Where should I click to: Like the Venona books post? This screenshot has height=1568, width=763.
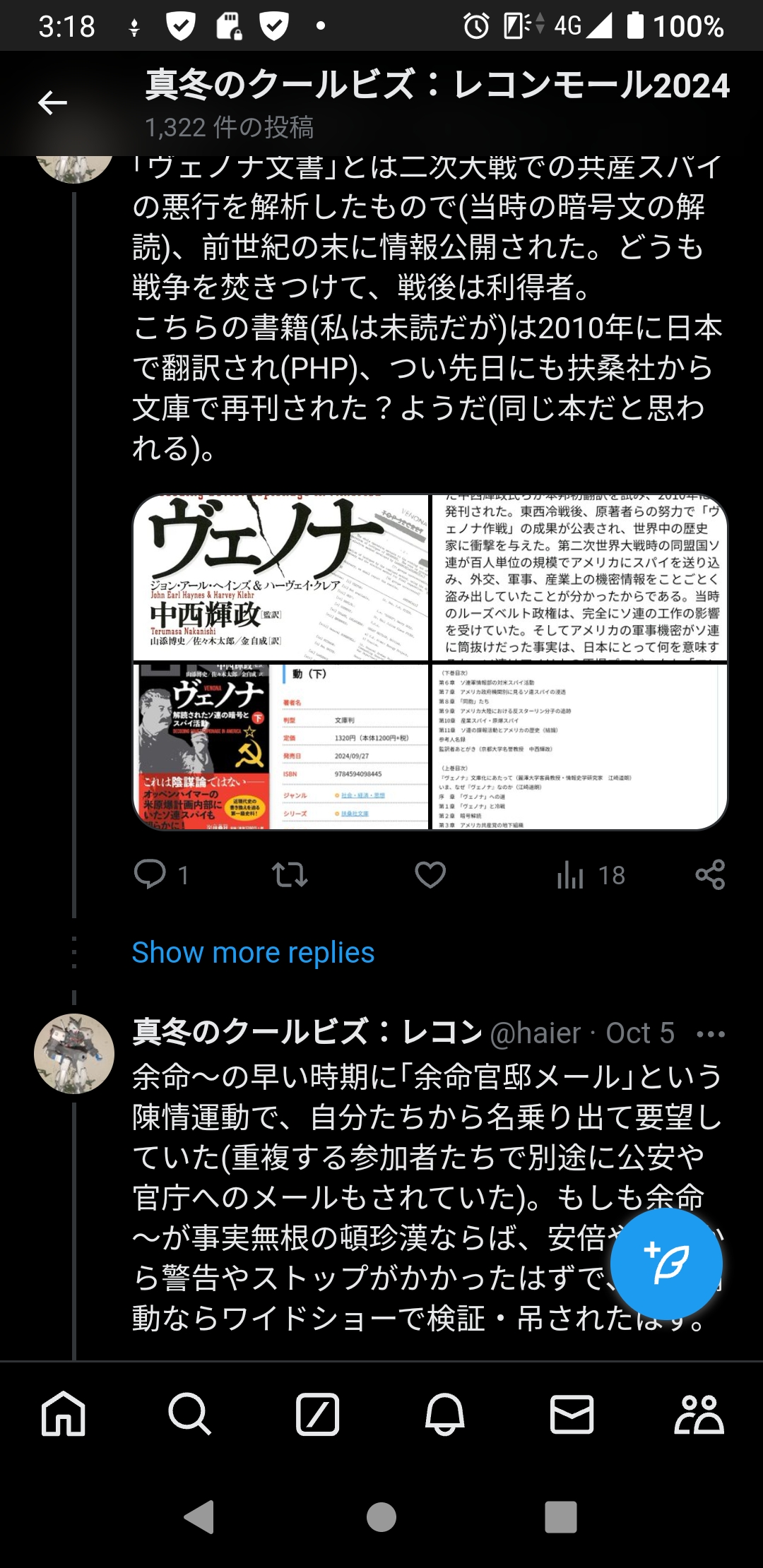[430, 874]
